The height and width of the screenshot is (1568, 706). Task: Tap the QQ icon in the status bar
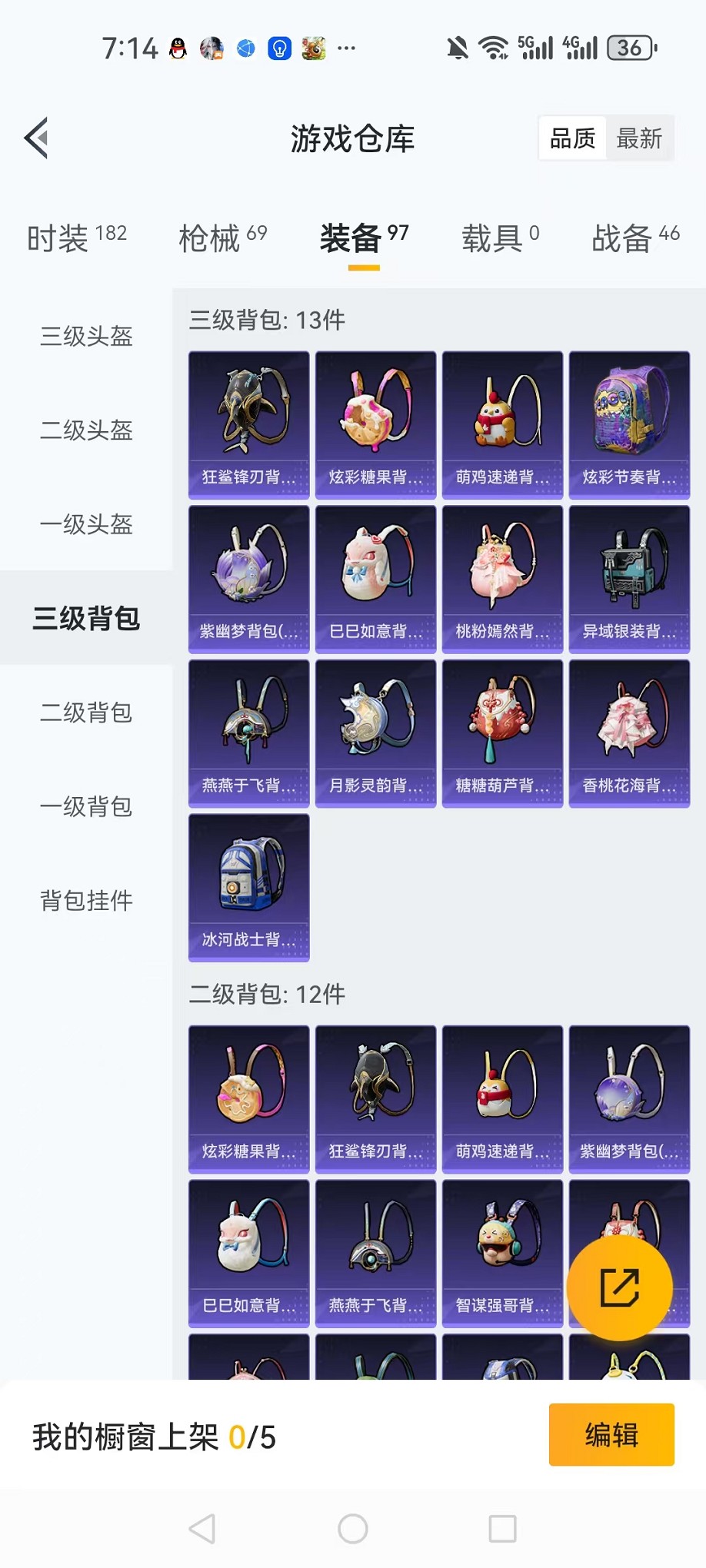point(175,48)
